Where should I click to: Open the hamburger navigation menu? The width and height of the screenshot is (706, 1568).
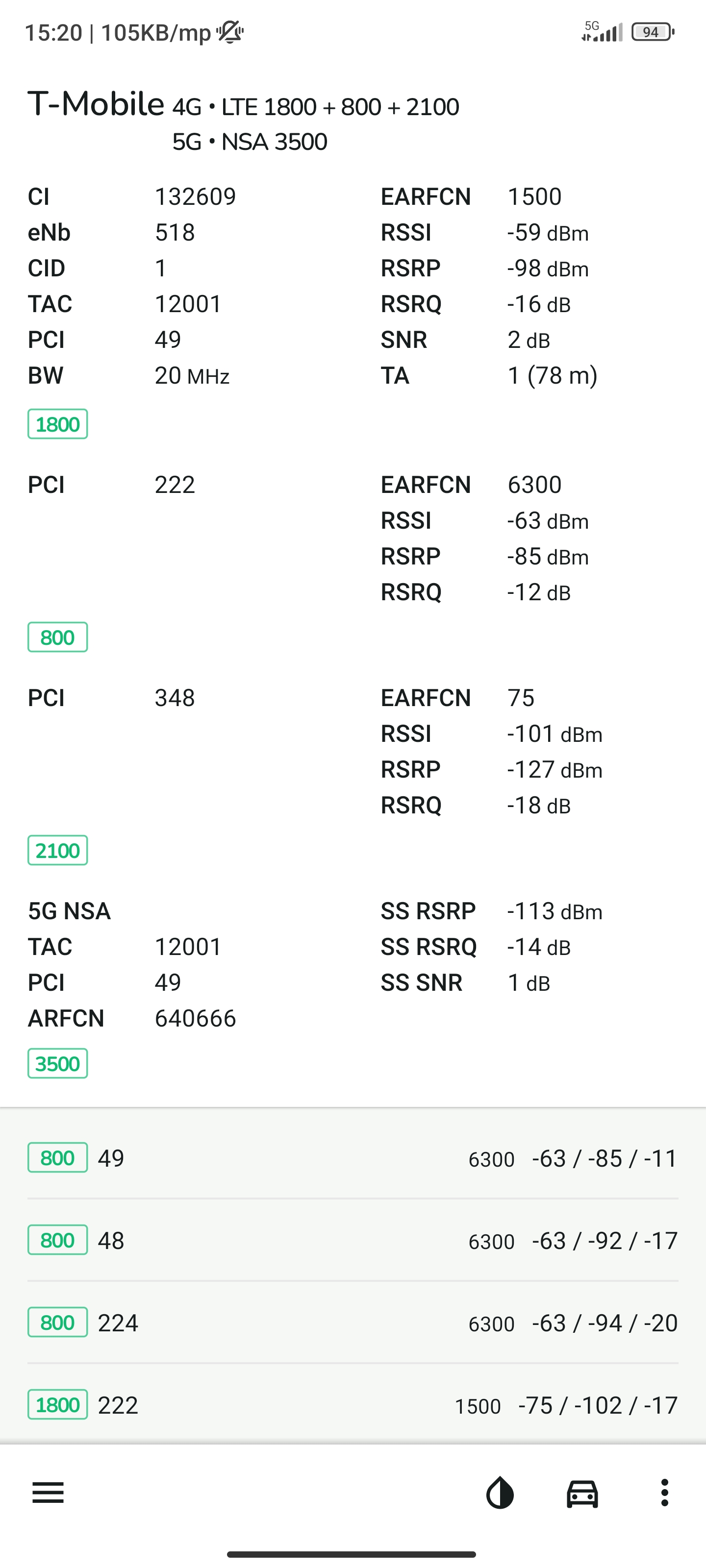(48, 1493)
